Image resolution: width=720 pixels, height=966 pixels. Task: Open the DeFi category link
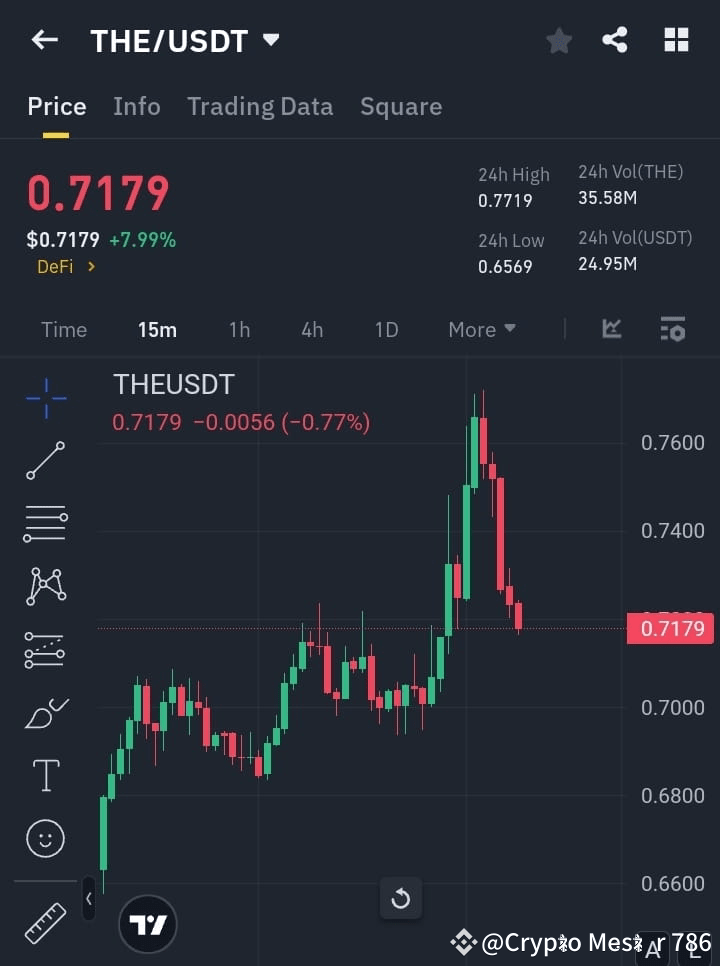(66, 267)
